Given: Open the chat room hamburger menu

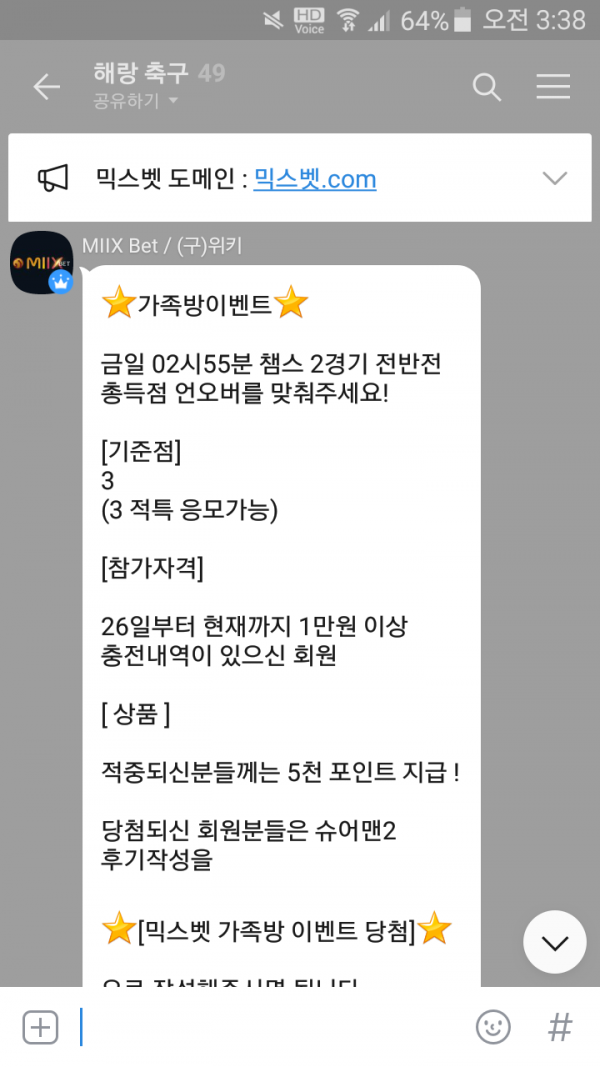Looking at the screenshot, I should [x=553, y=87].
